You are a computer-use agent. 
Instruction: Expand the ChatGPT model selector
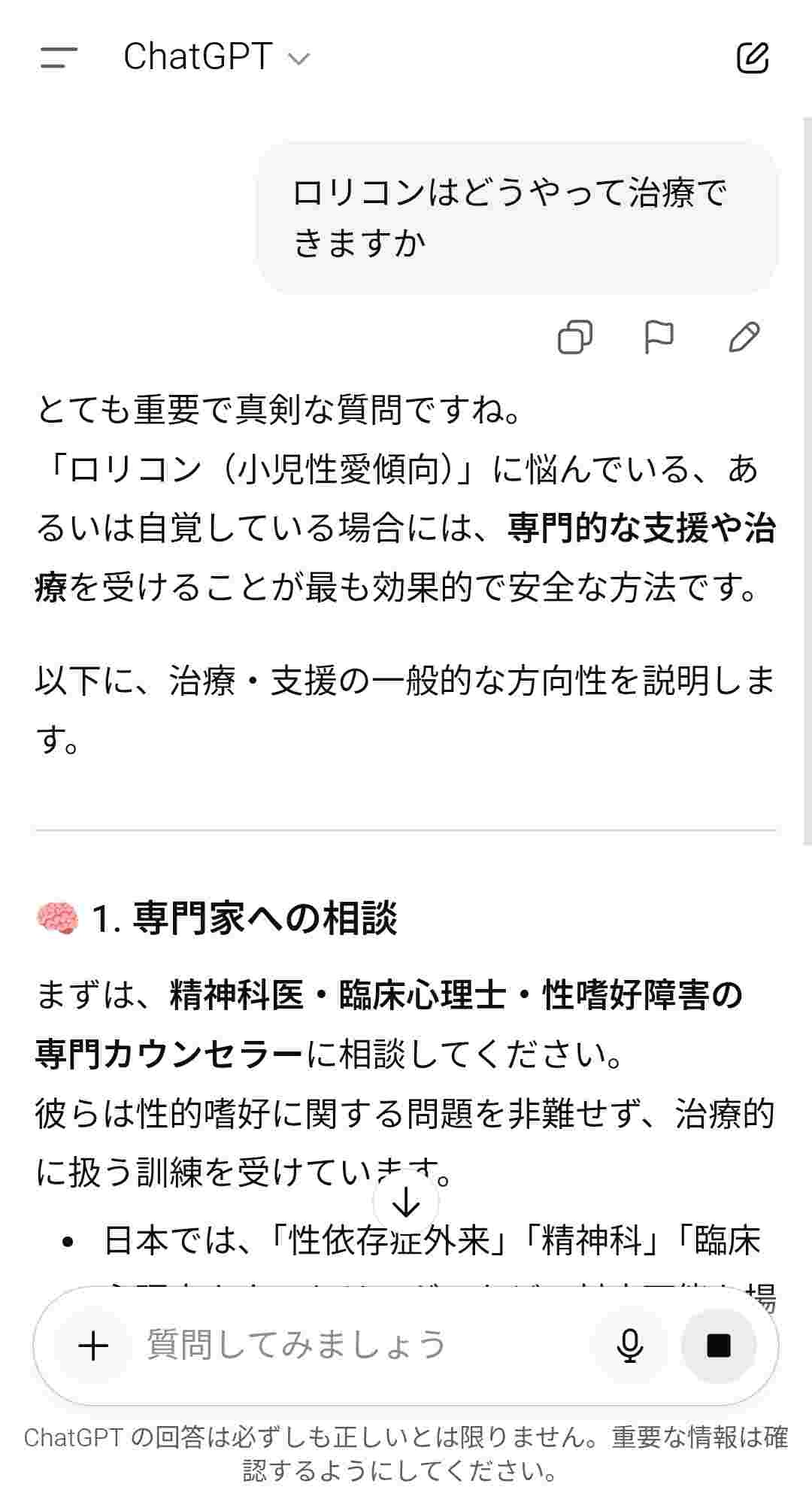pyautogui.click(x=217, y=57)
